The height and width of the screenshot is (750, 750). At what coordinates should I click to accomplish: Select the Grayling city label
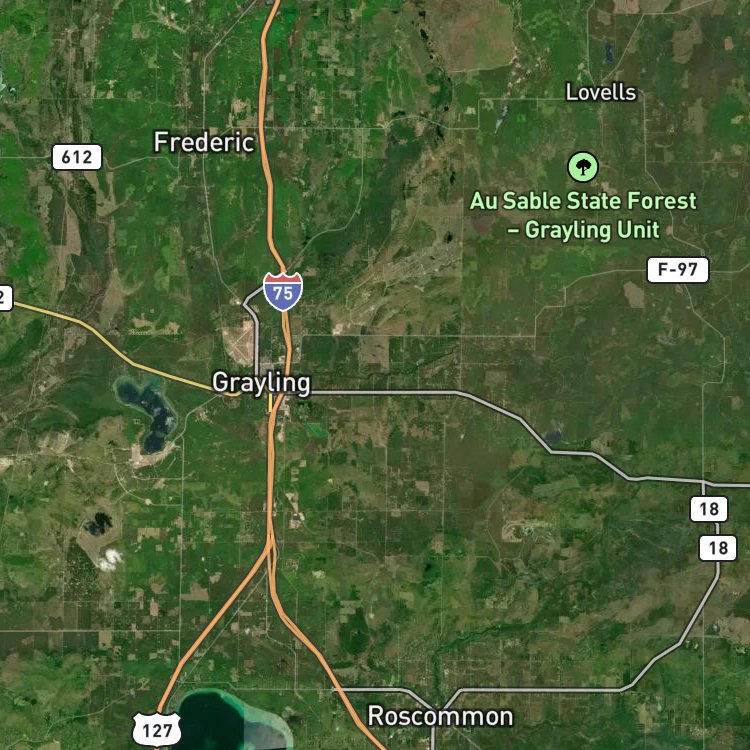click(x=261, y=383)
